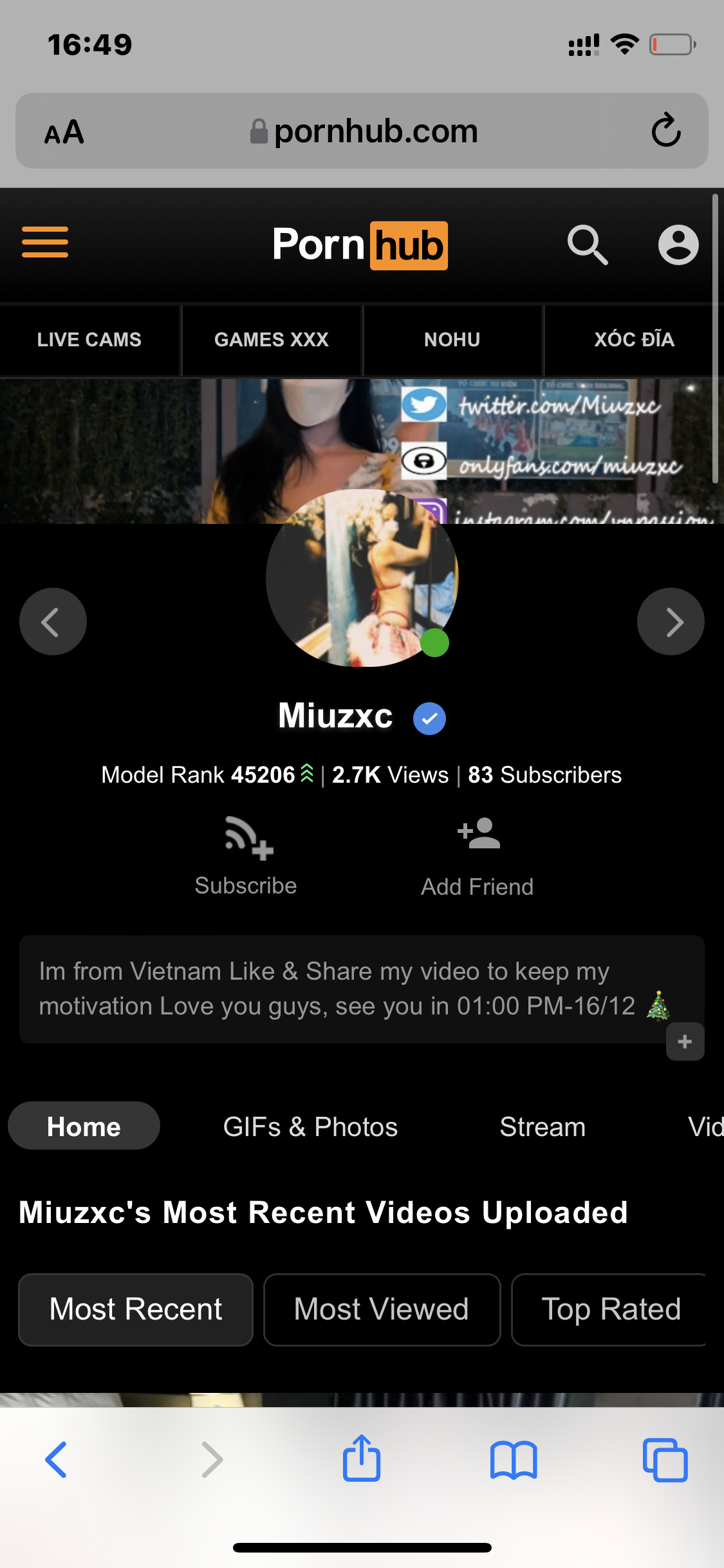
Task: Open the site search icon
Action: coord(588,245)
